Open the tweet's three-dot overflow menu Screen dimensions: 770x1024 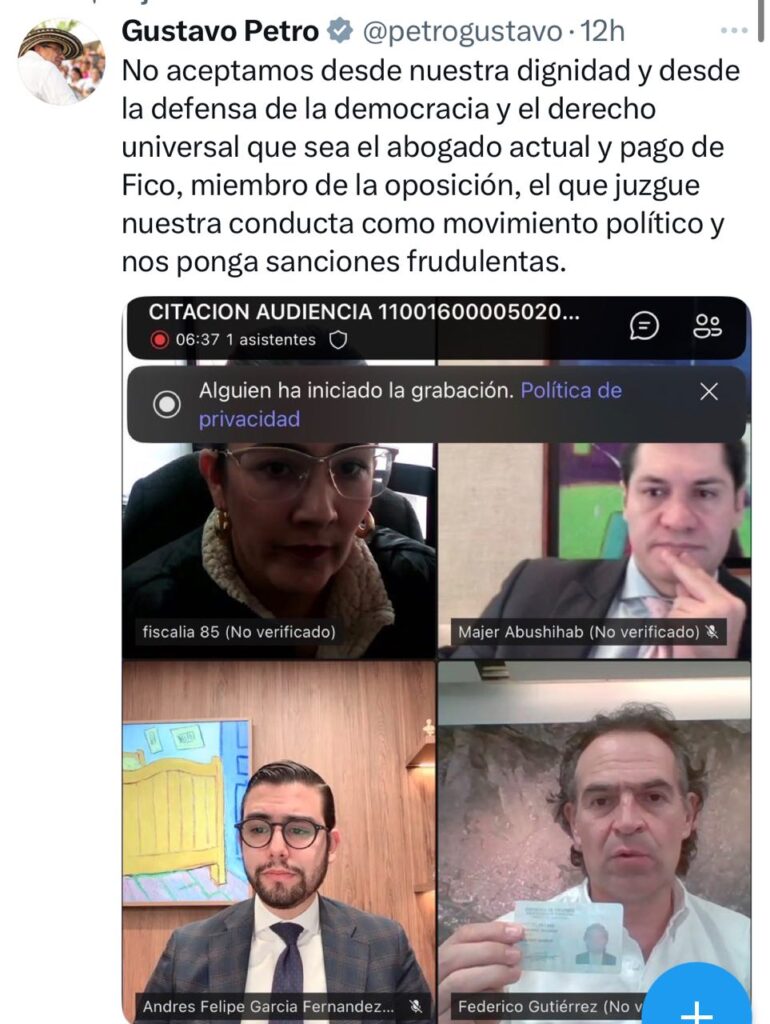(736, 31)
